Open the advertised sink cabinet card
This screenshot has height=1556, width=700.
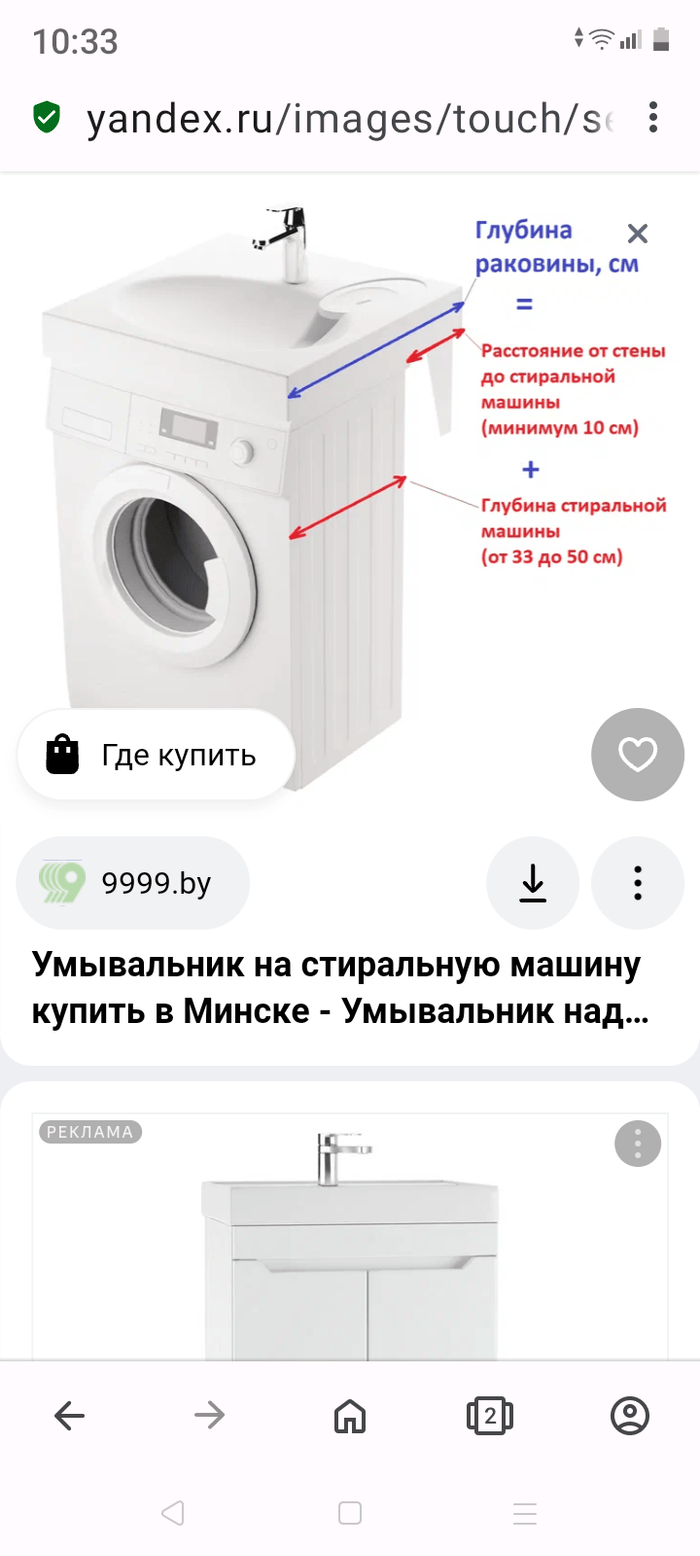[350, 1260]
